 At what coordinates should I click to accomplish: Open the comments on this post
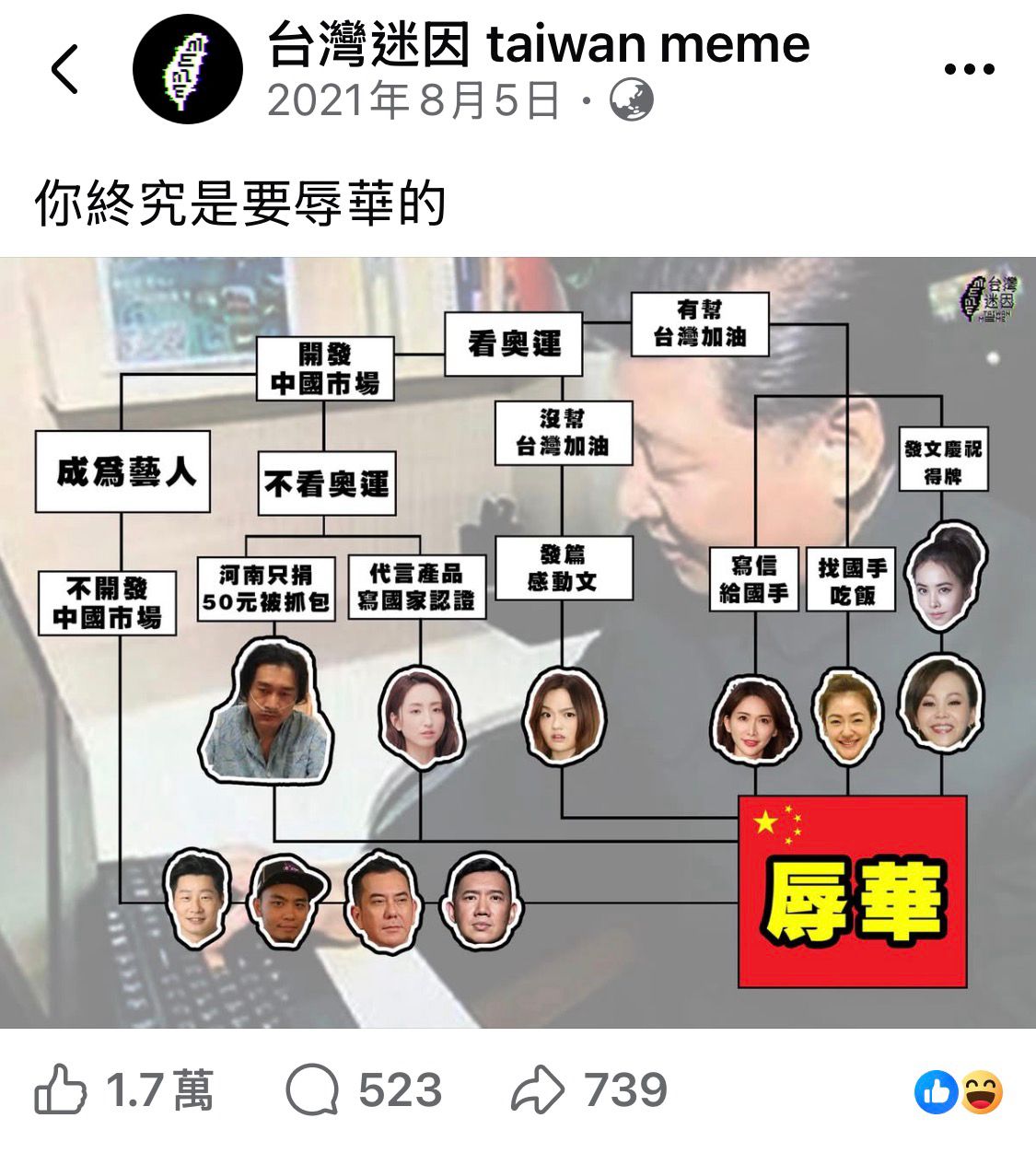tap(313, 1091)
